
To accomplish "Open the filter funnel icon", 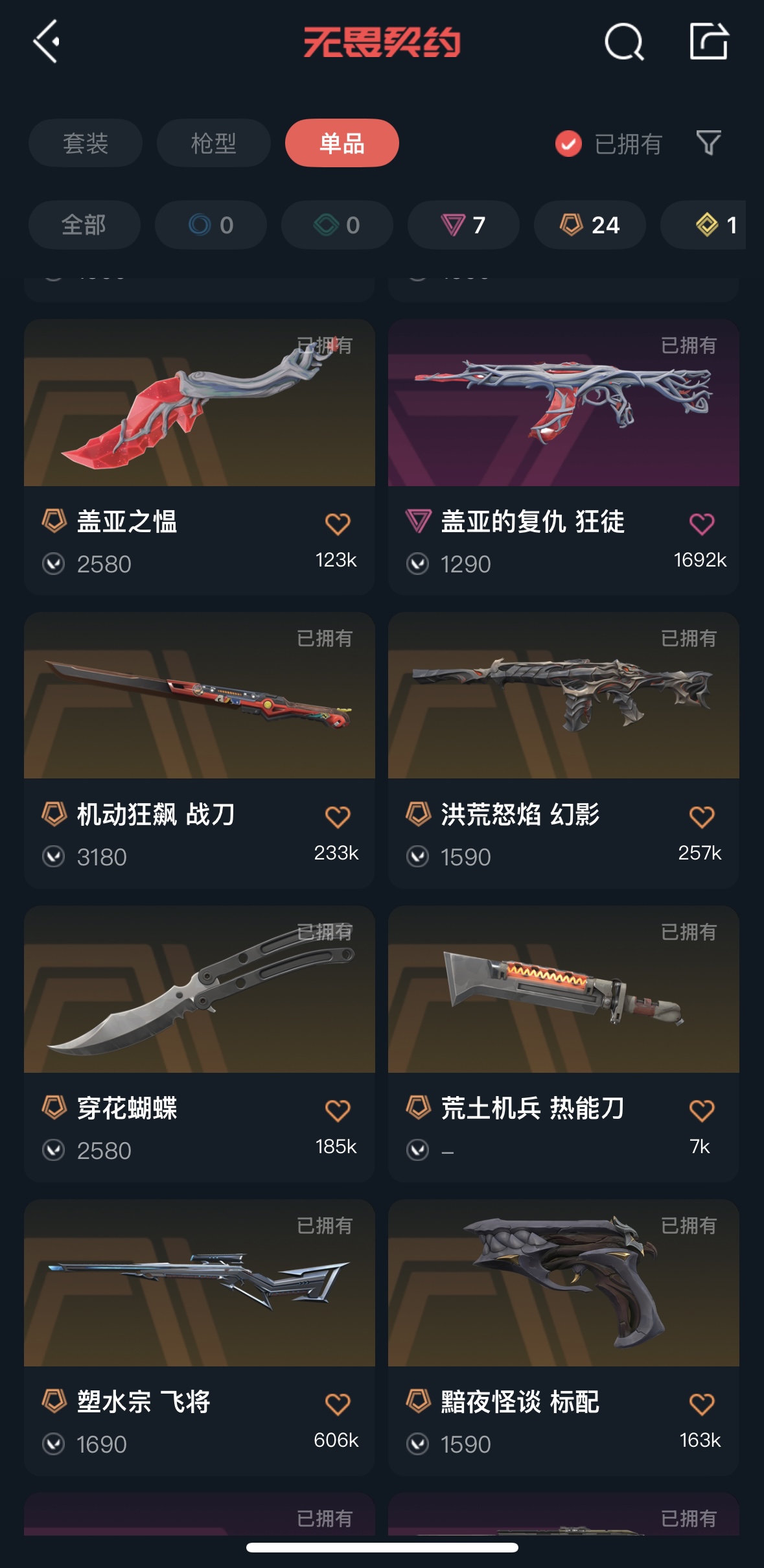I will pyautogui.click(x=708, y=143).
